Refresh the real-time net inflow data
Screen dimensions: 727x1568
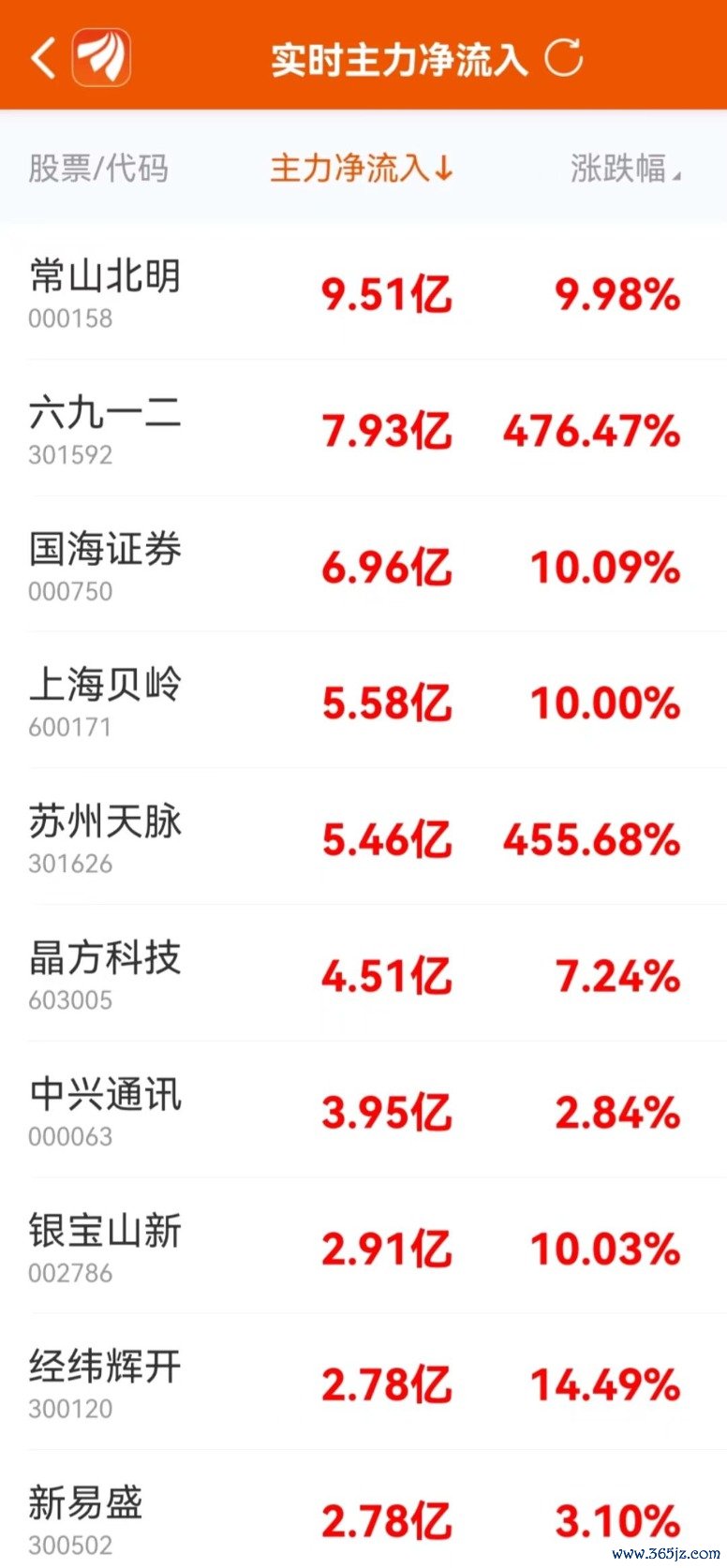[x=564, y=58]
